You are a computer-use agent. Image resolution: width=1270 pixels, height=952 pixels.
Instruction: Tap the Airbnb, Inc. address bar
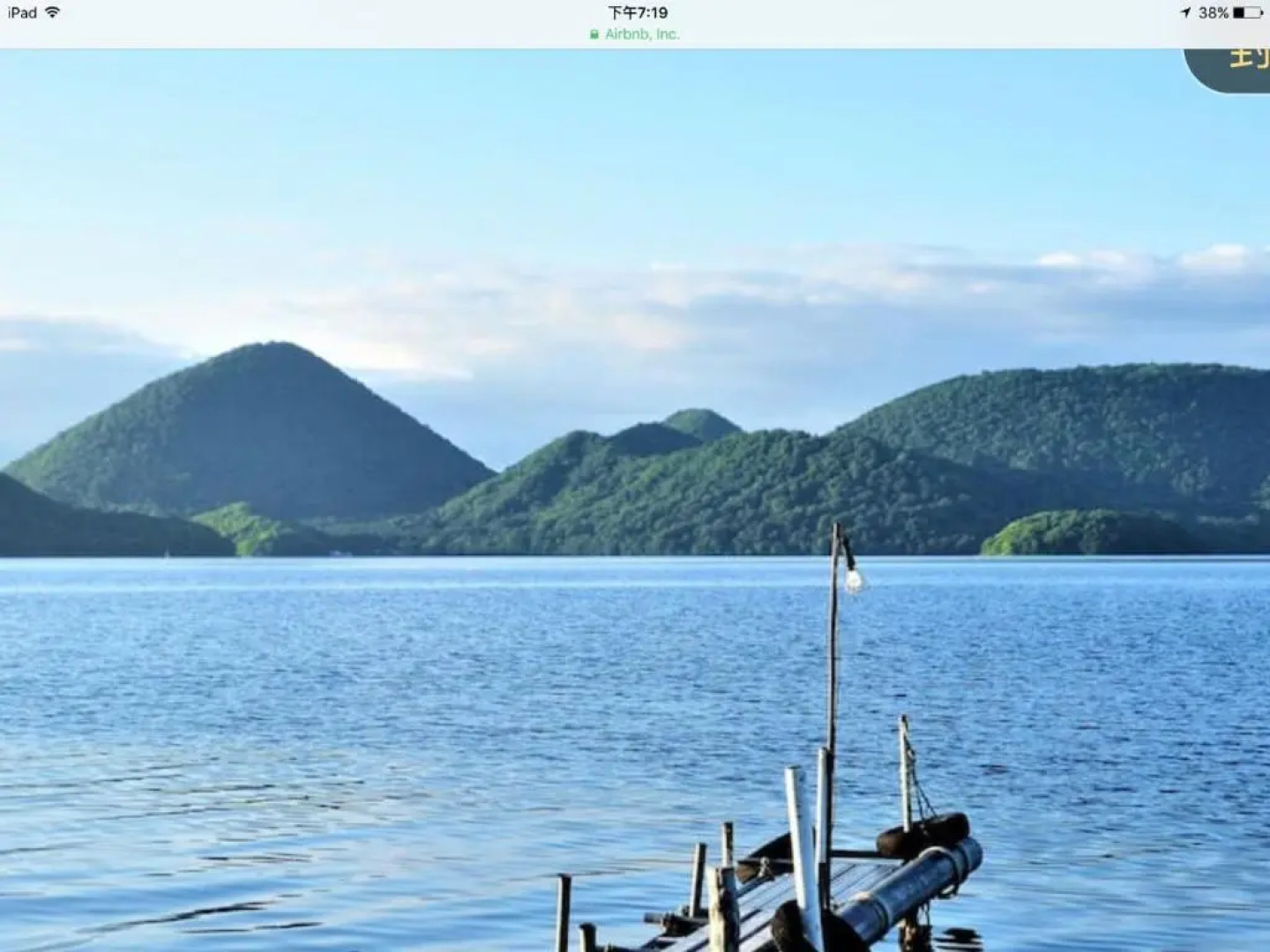[x=635, y=34]
